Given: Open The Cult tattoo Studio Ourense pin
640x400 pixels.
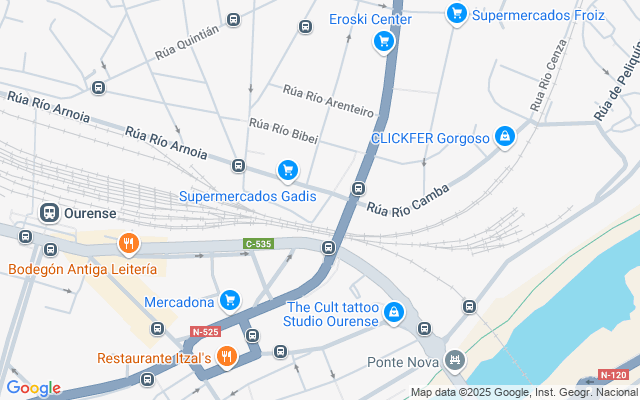Looking at the screenshot, I should point(395,313).
